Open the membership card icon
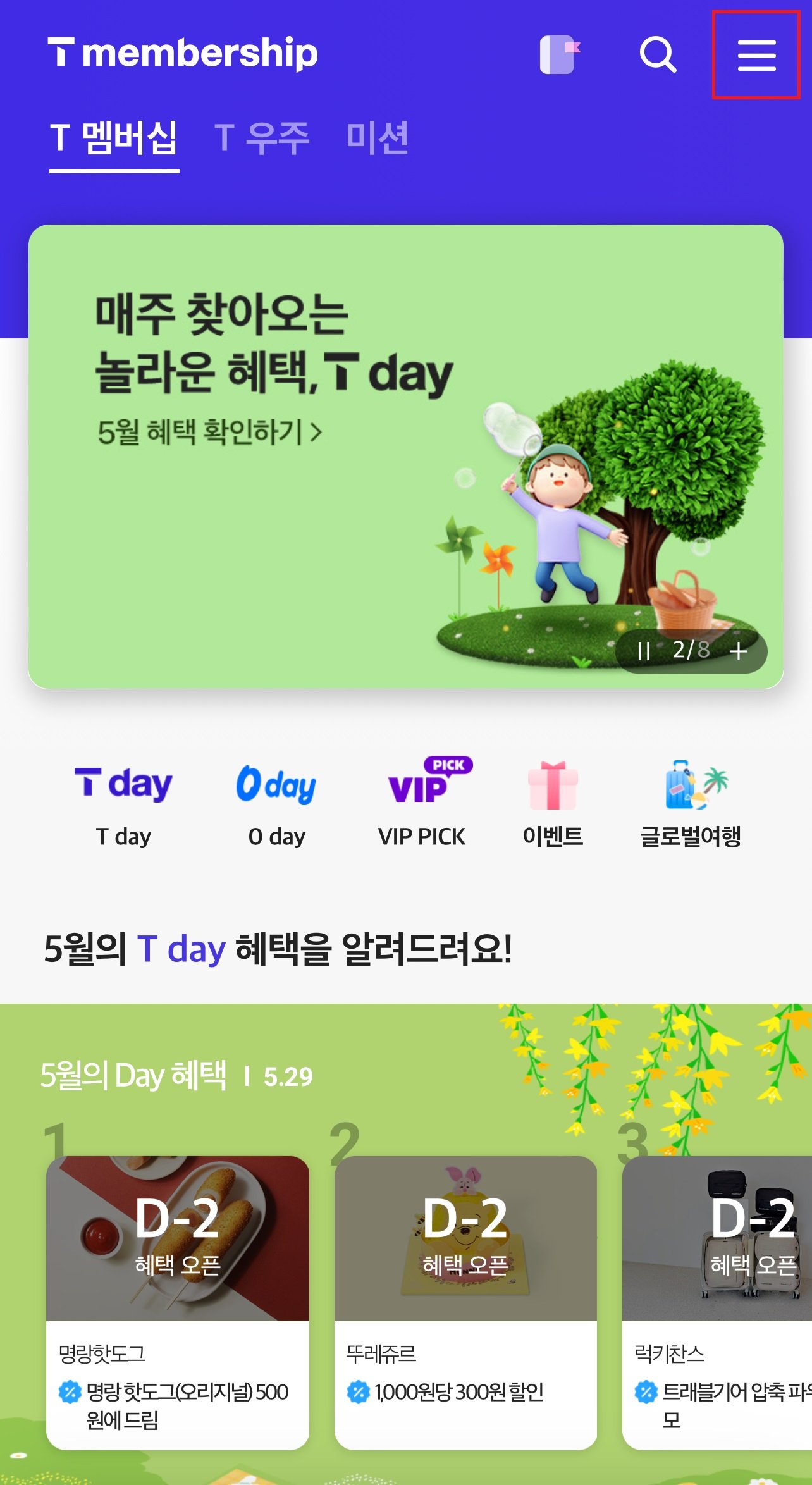The width and height of the screenshot is (812, 1485). pos(559,55)
